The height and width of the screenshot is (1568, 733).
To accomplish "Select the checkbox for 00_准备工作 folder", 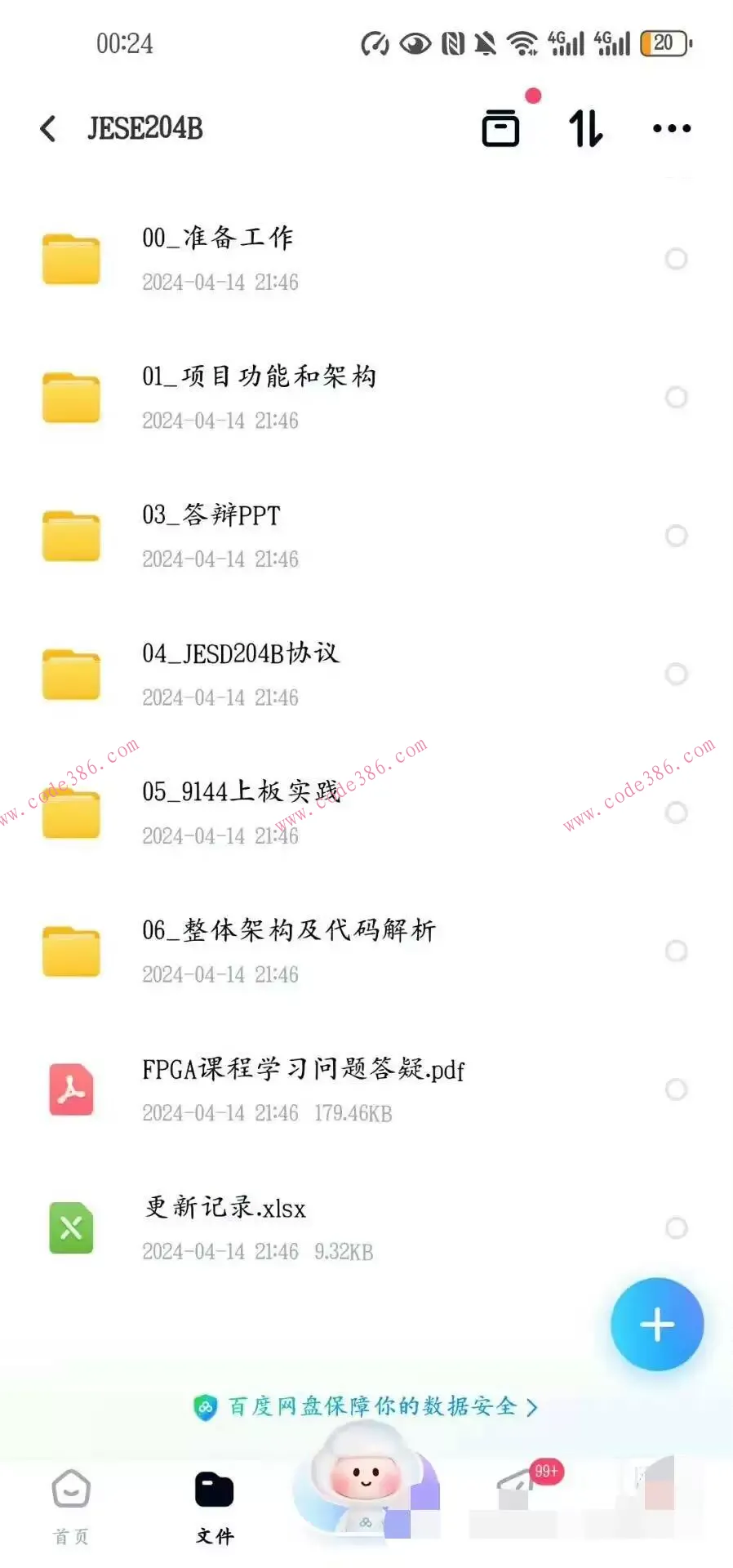I will [677, 259].
